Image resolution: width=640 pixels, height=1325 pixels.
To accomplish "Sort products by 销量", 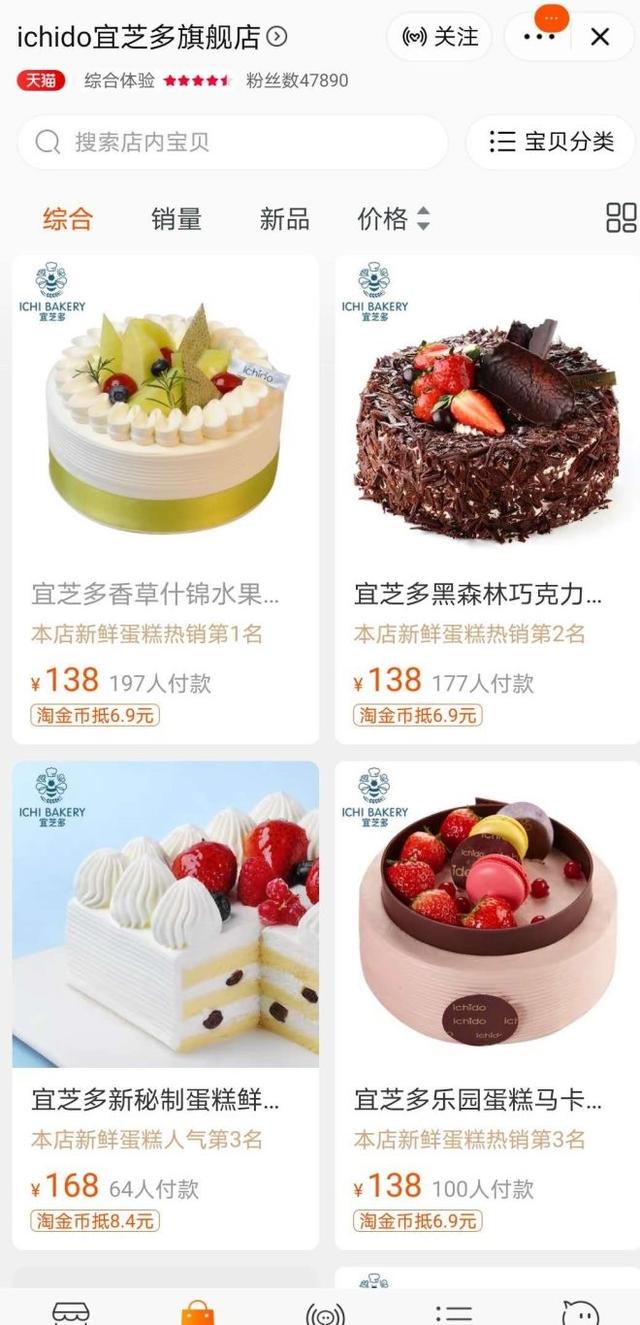I will 176,219.
